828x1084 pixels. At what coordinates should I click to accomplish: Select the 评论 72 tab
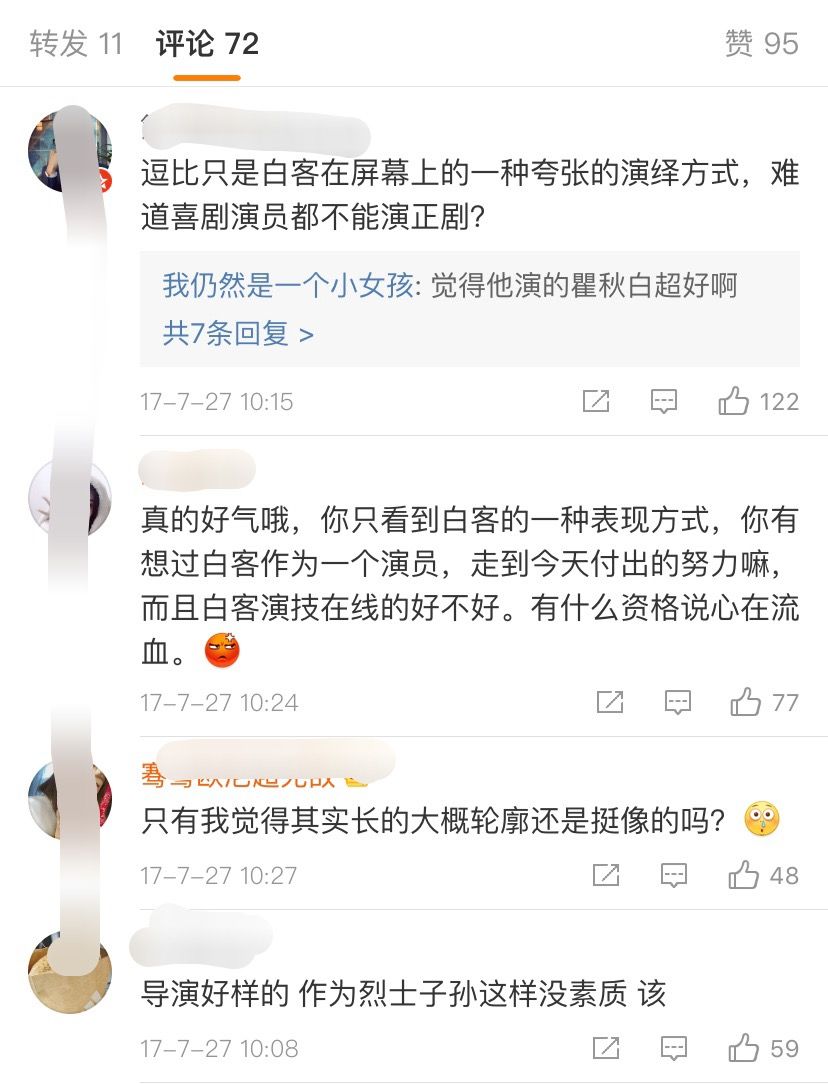tap(207, 44)
